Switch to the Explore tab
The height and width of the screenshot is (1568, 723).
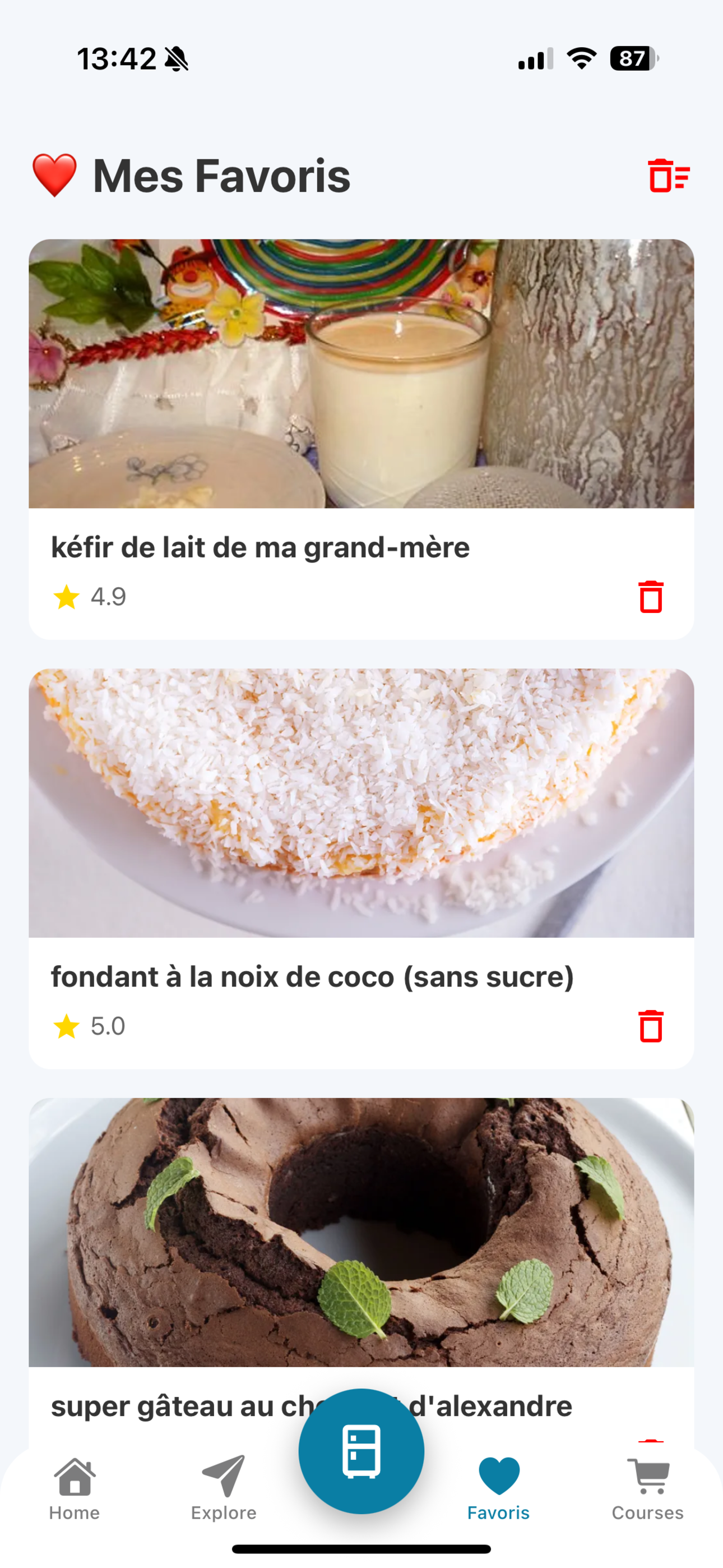224,1487
